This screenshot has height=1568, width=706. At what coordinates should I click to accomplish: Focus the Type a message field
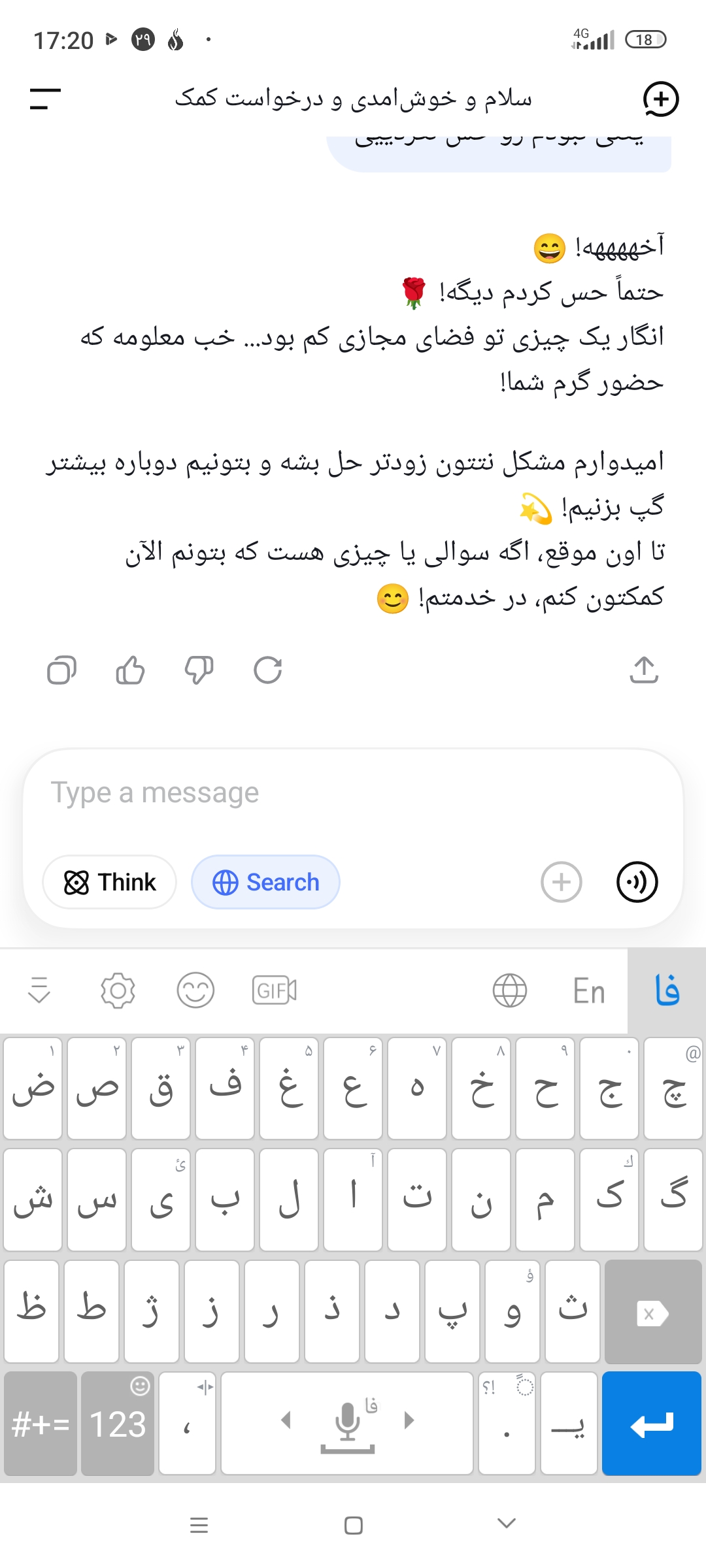[353, 793]
